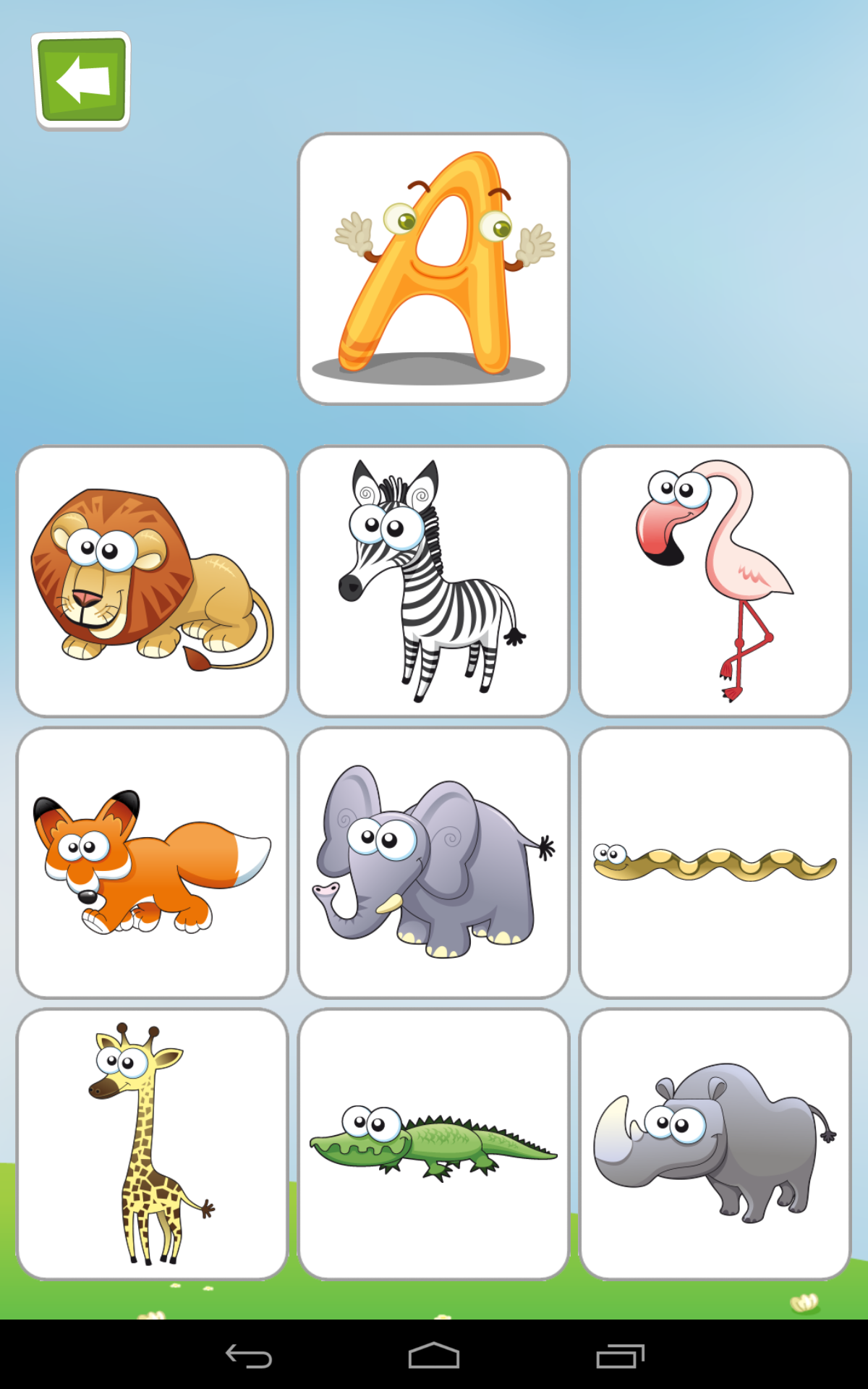
Task: Pick the pink flamingo tile
Action: click(x=715, y=581)
